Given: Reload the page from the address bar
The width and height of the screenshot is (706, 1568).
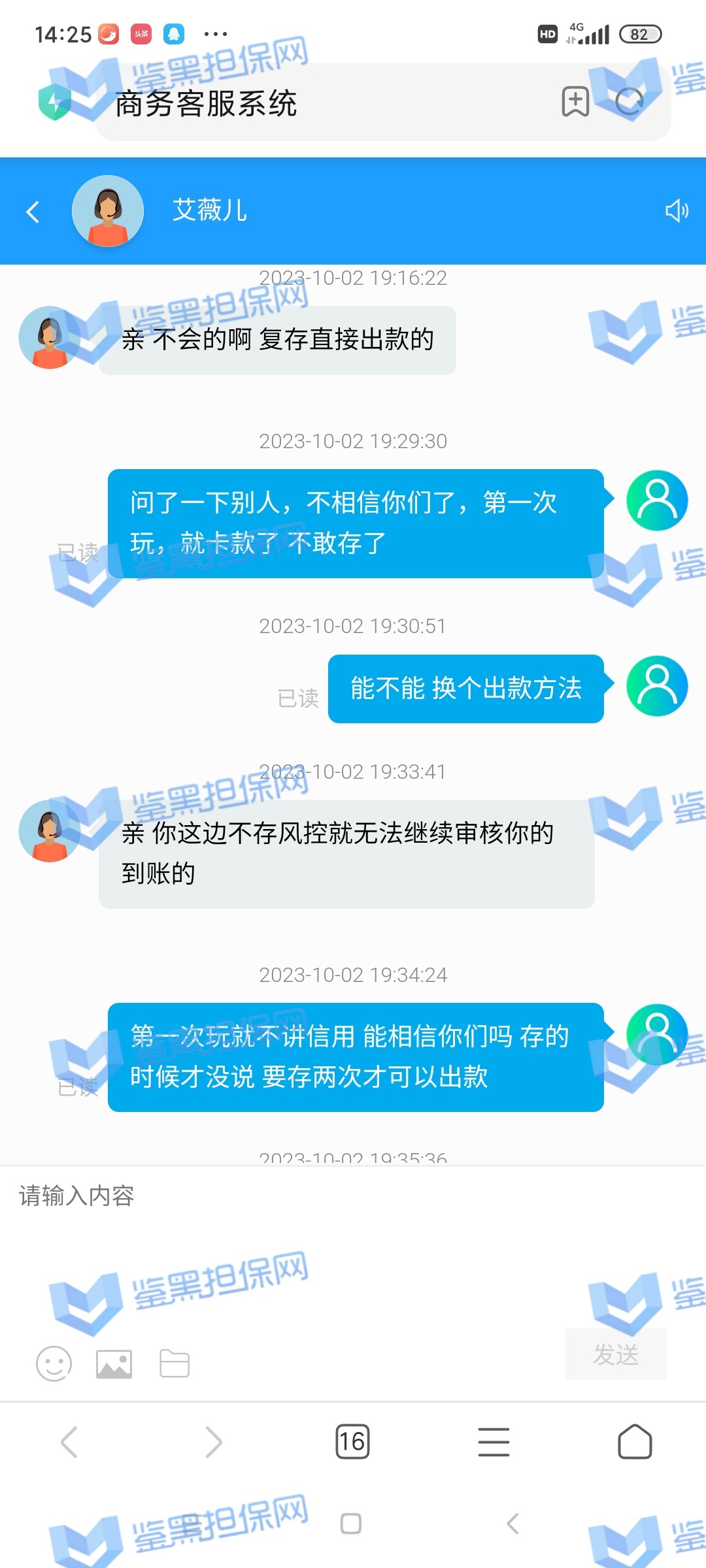Looking at the screenshot, I should [630, 102].
